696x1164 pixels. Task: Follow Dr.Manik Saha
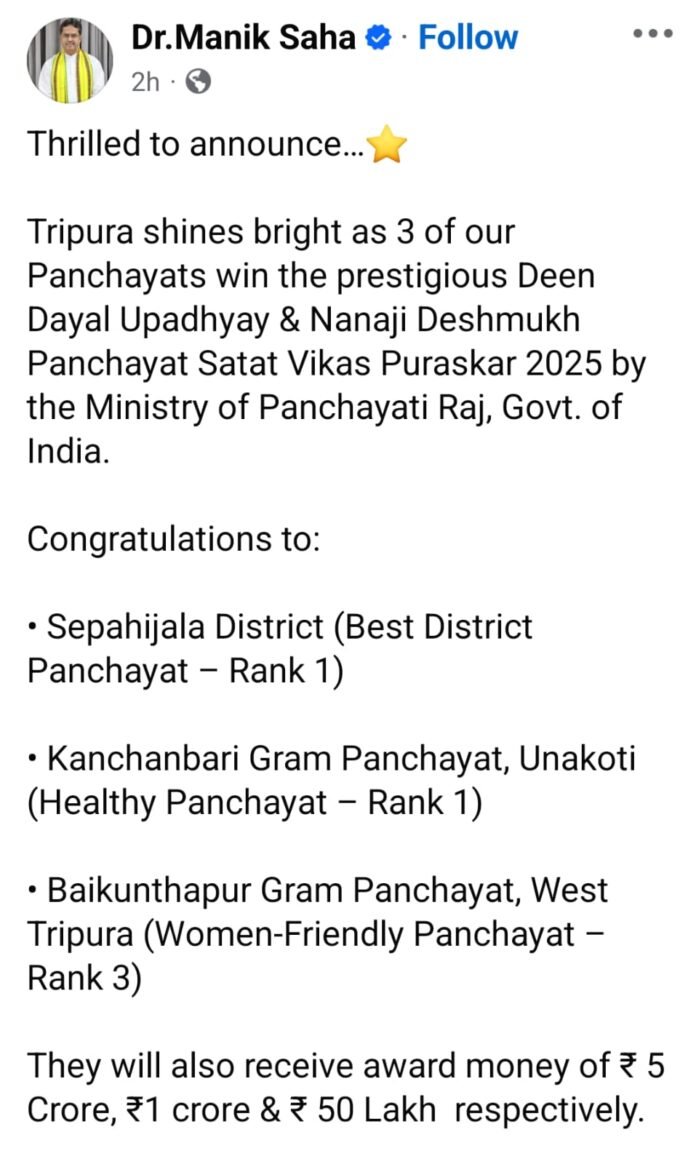[467, 38]
